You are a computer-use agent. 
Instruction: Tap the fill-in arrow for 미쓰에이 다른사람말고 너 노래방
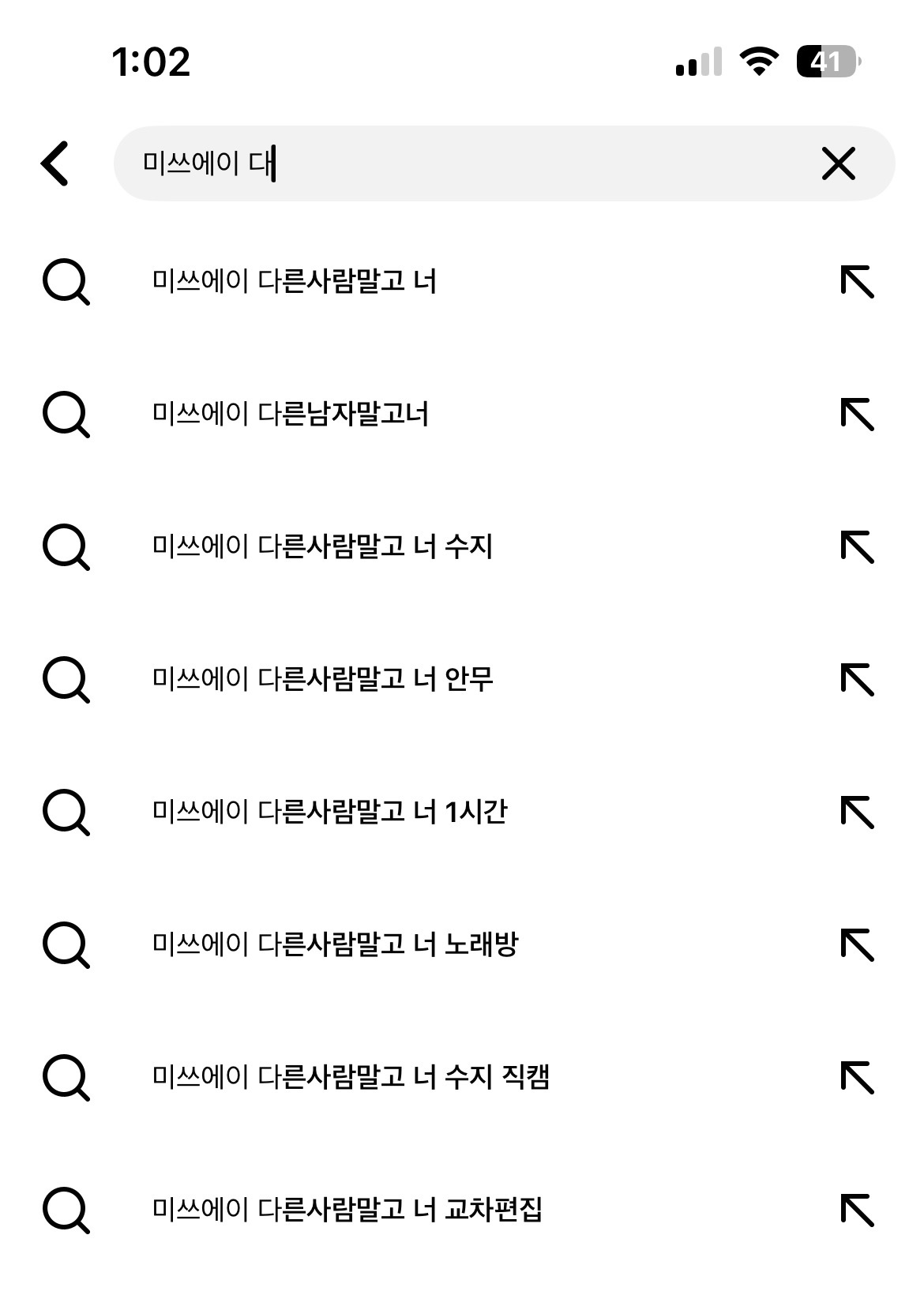coord(858,943)
